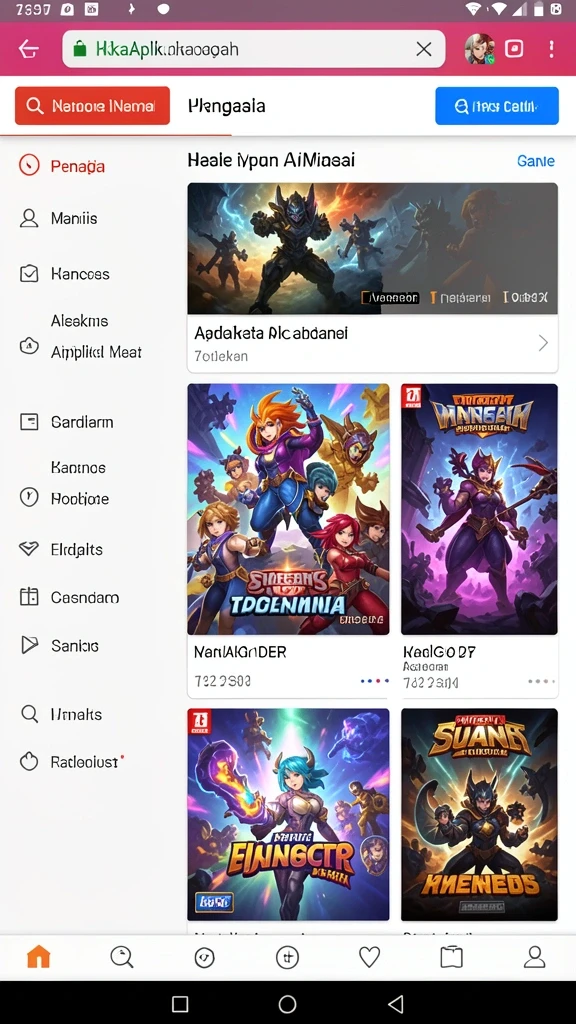Clear the address bar with the X
Viewport: 576px width, 1024px height.
tap(424, 49)
